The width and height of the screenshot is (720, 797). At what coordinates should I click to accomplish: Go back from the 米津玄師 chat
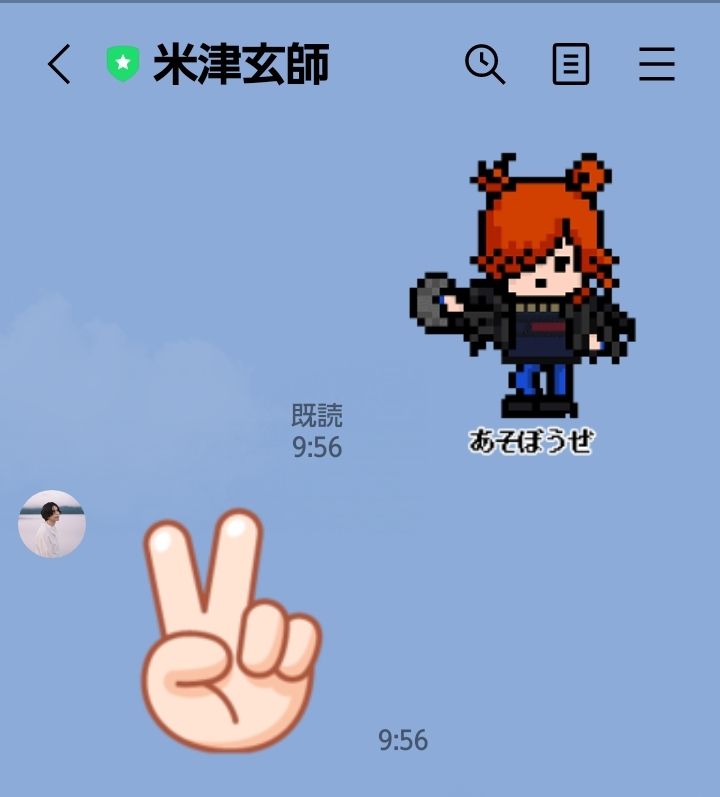[x=60, y=66]
